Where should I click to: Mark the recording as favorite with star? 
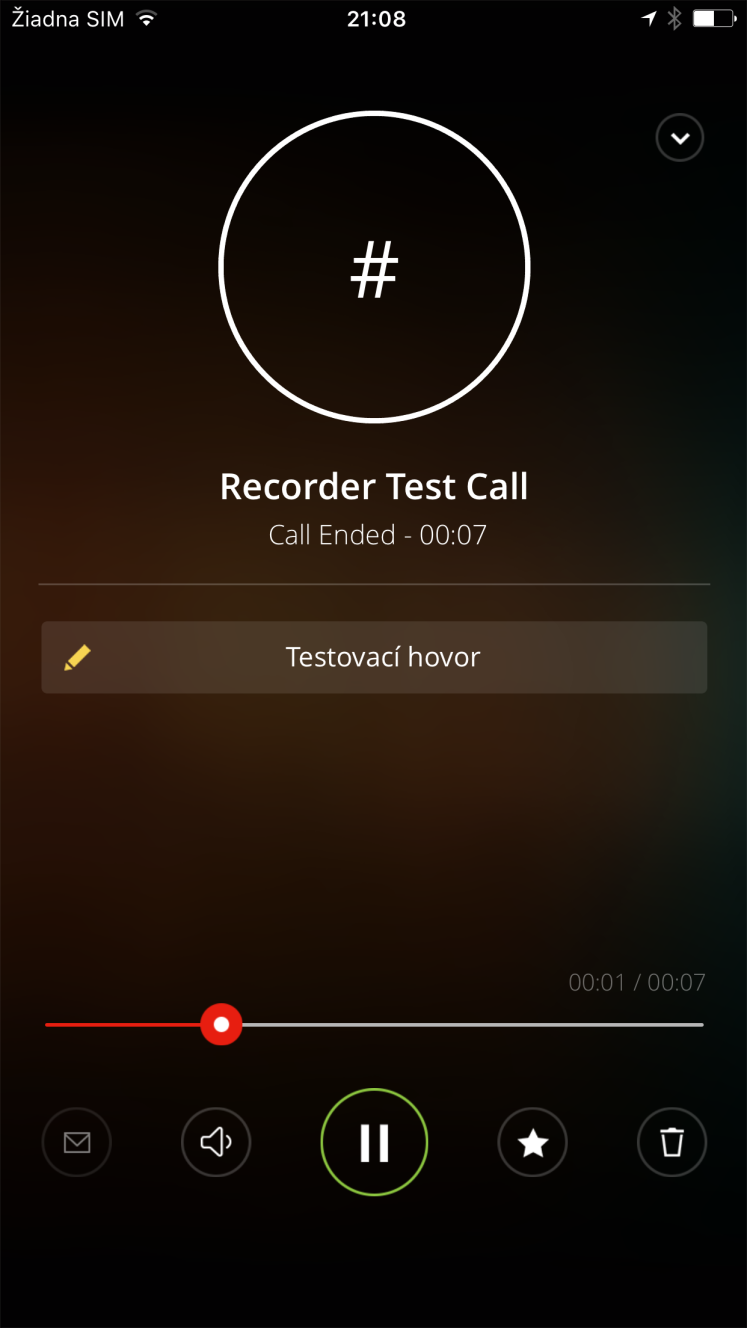533,1141
